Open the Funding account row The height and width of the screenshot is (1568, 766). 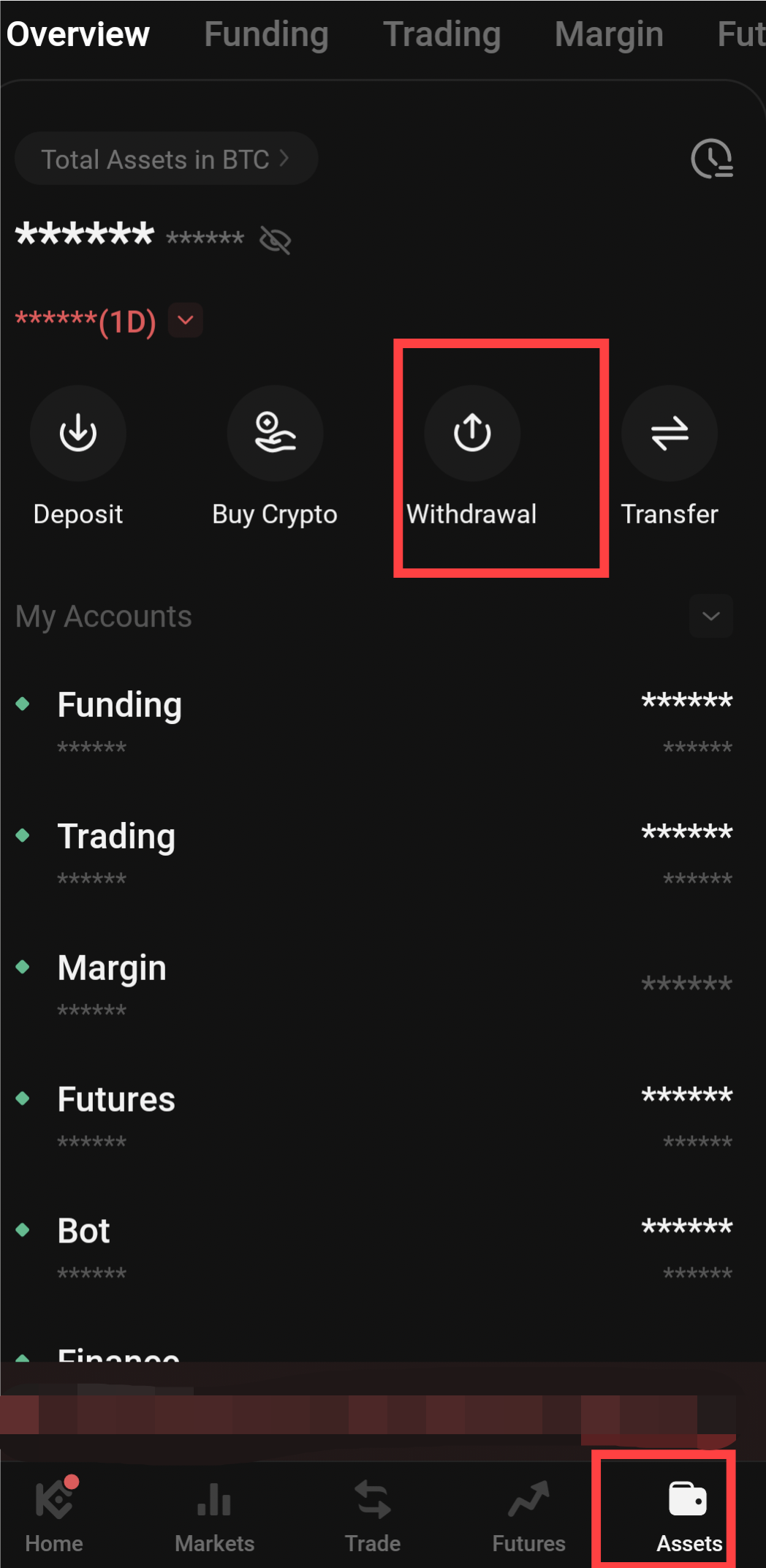(x=374, y=722)
